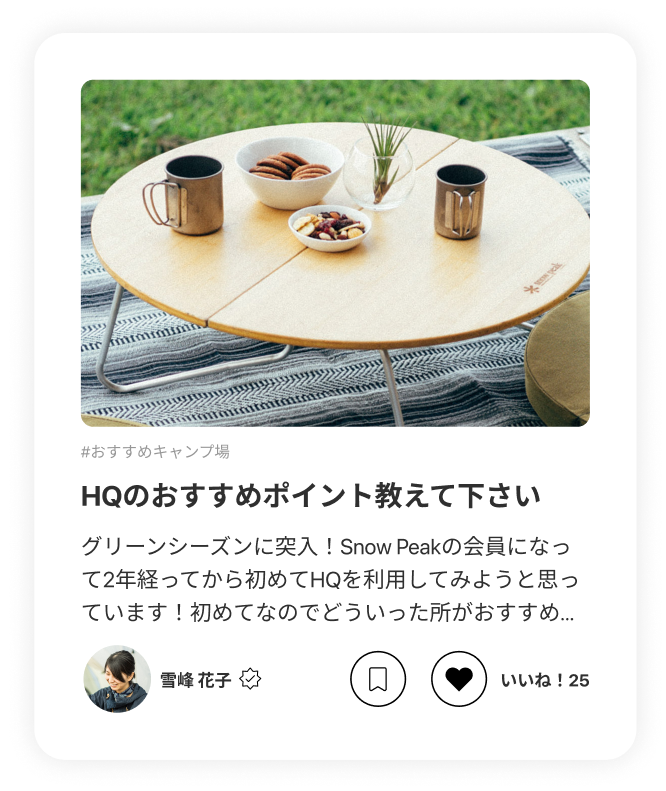Bookmark the HQ recommendation post

coord(378,679)
